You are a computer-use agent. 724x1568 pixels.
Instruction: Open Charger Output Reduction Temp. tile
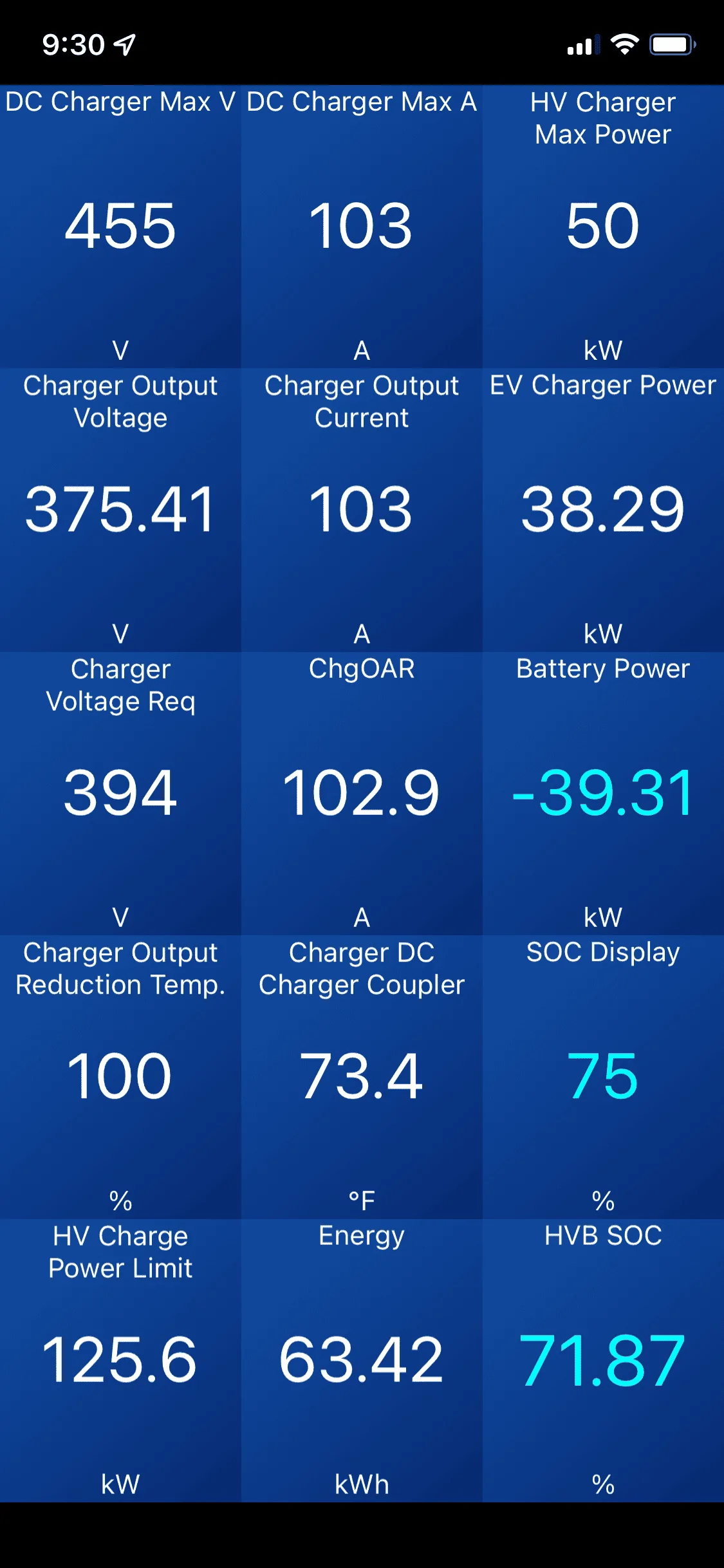click(120, 1076)
